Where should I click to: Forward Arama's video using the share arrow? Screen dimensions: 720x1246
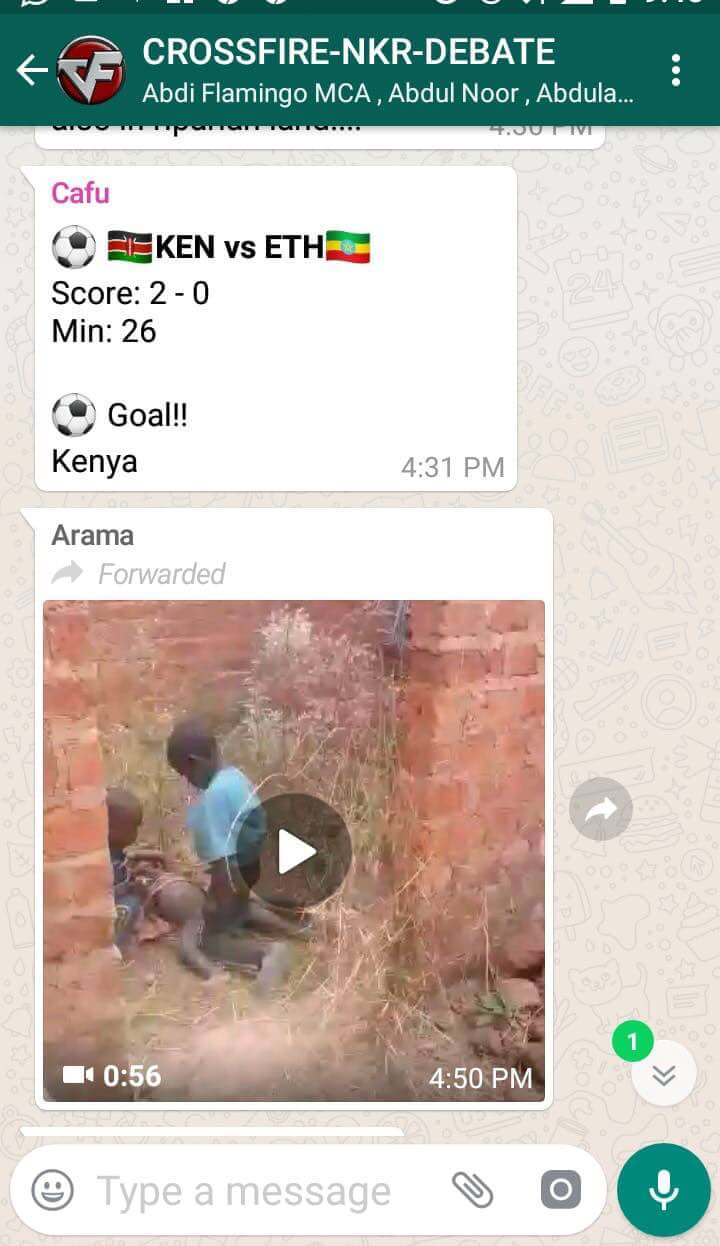(x=600, y=809)
